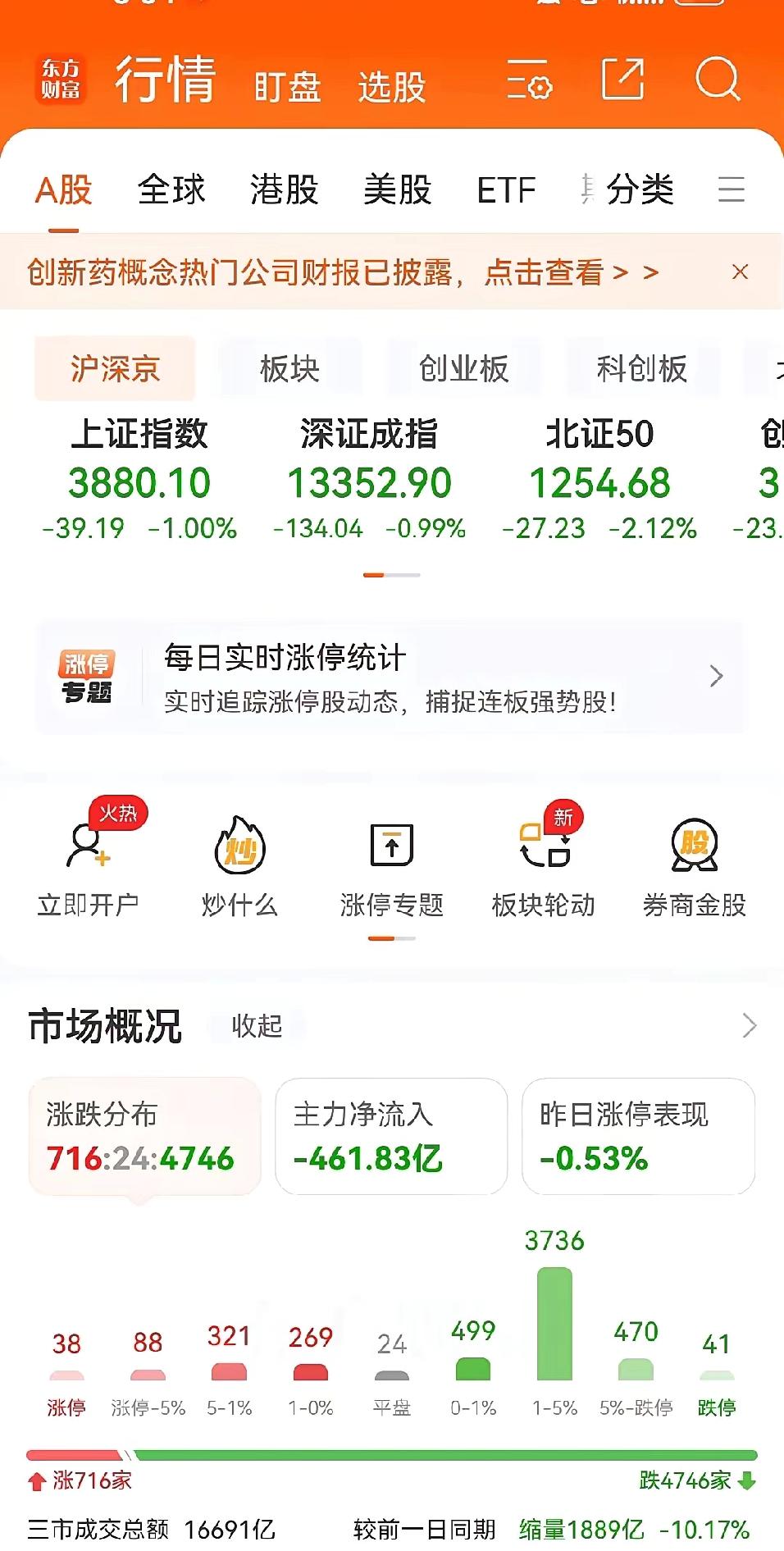Switch to the 美股 tab
This screenshot has width=784, height=1551.
pyautogui.click(x=399, y=189)
